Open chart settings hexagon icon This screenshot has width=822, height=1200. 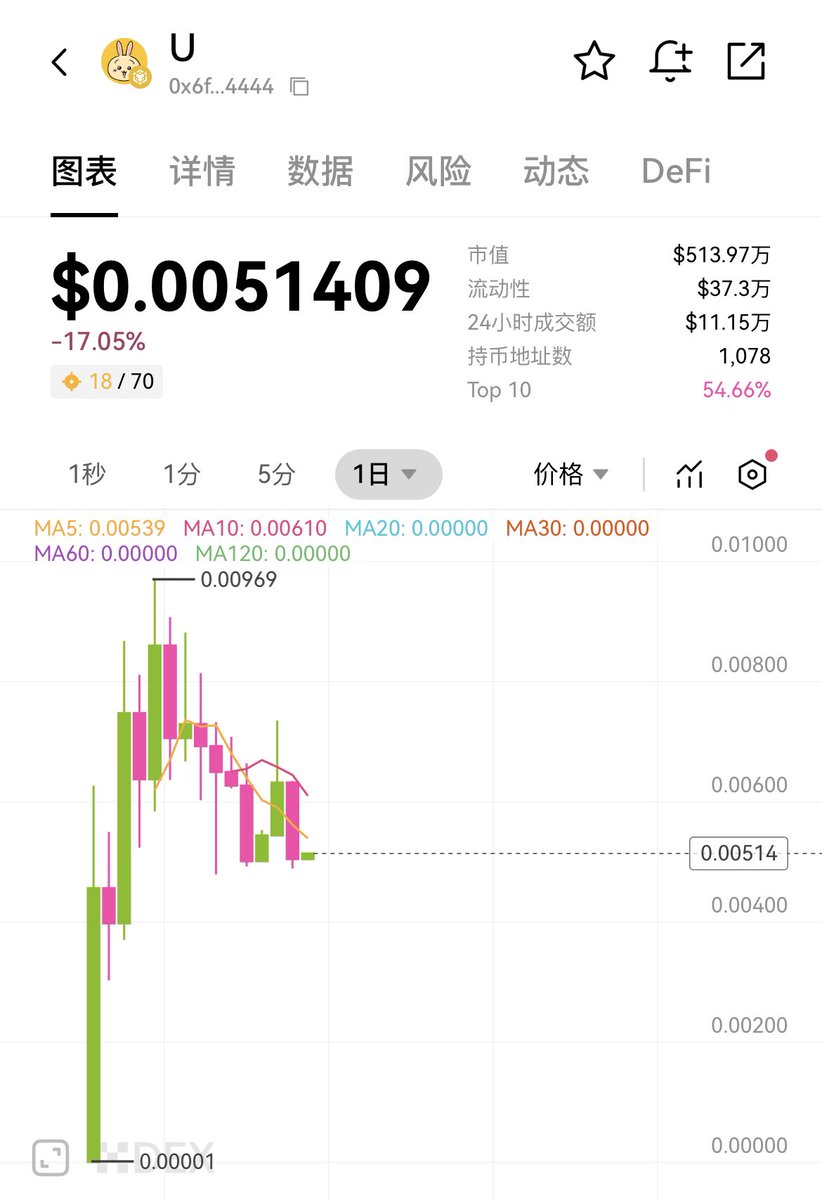tap(752, 474)
